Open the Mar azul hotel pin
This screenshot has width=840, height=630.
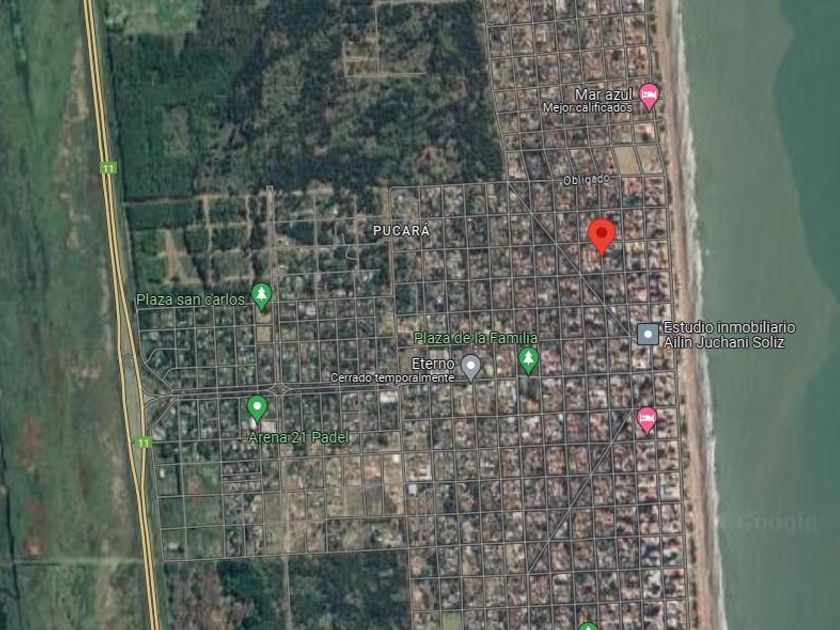click(649, 96)
